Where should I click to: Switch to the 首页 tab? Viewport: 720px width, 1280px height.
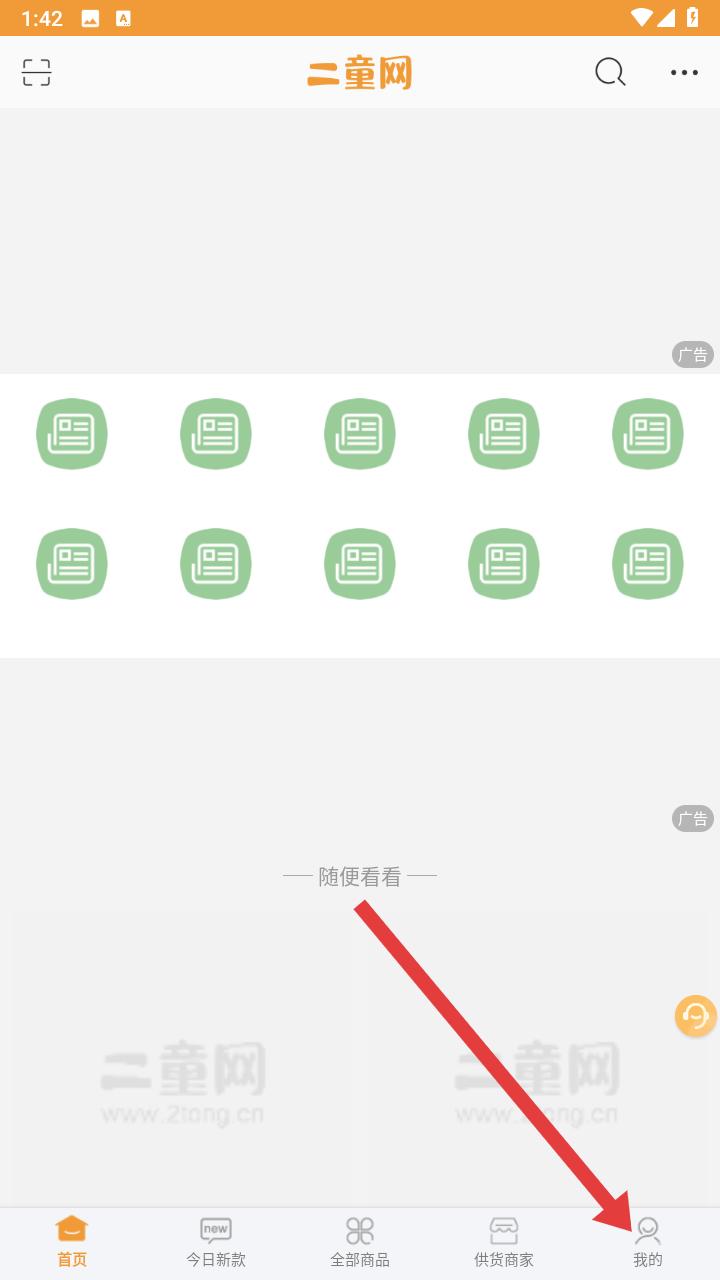click(x=72, y=1243)
